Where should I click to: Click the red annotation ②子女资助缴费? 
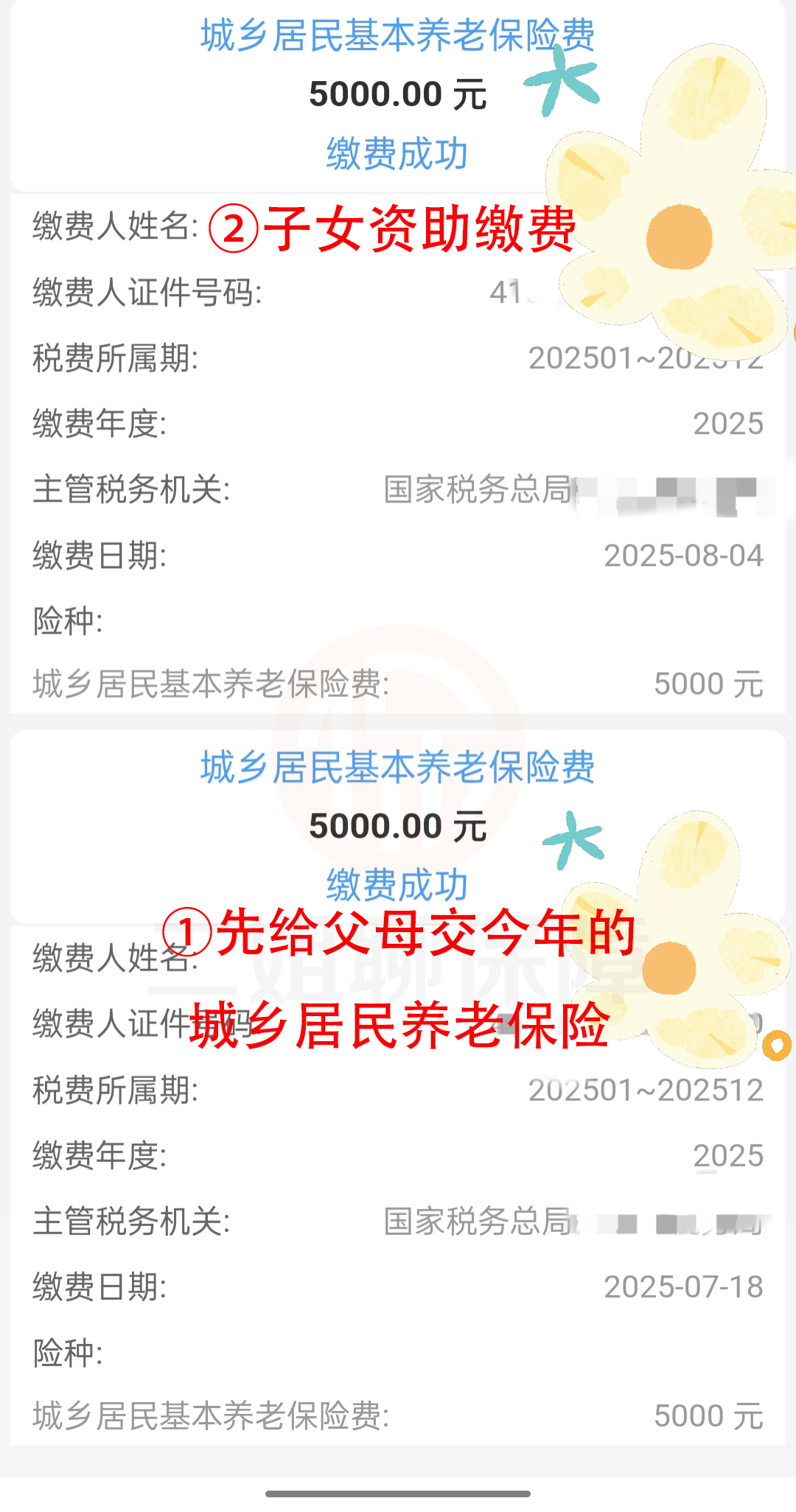pos(394,228)
